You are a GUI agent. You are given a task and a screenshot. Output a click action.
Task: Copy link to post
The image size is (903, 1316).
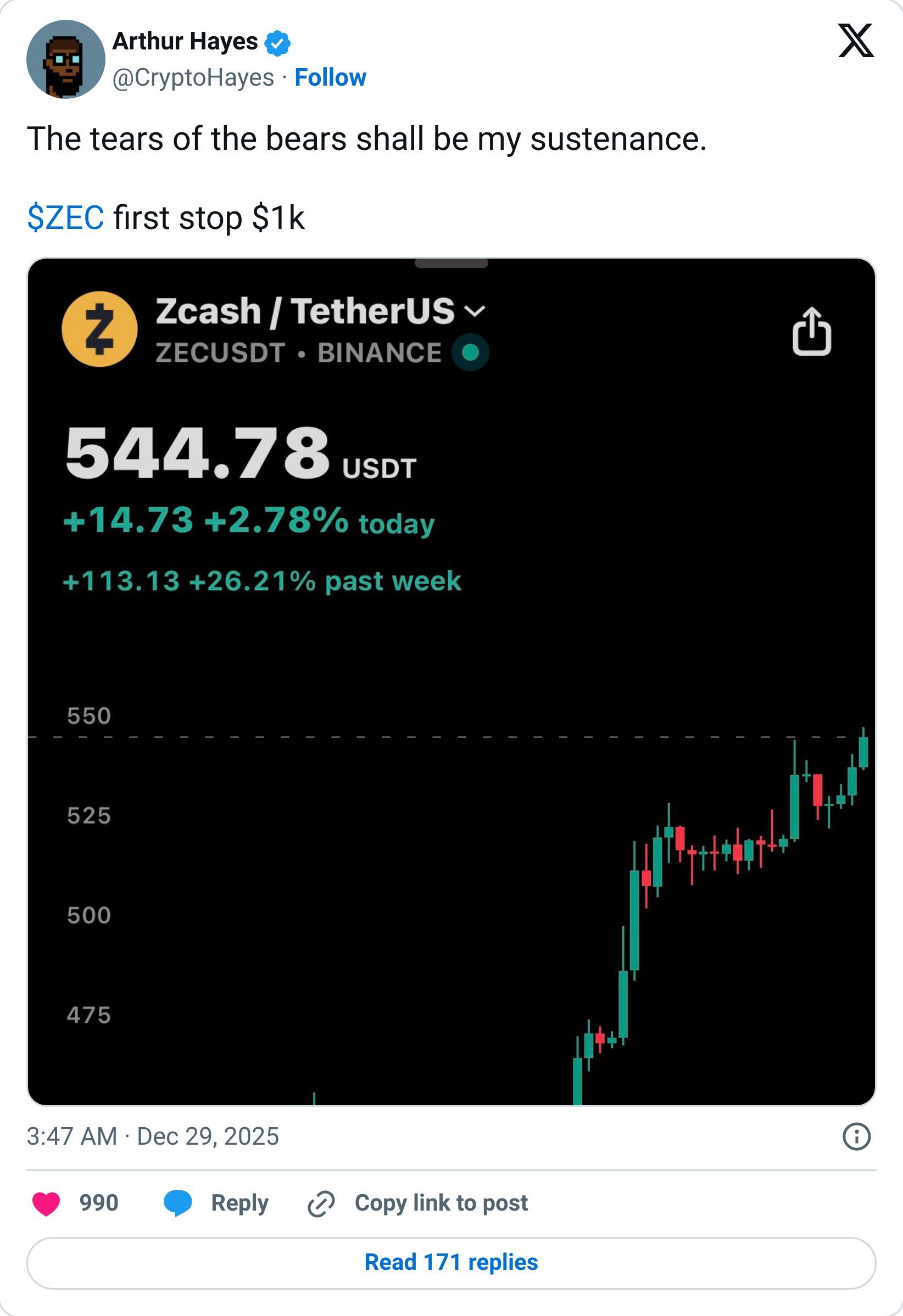[x=417, y=1203]
